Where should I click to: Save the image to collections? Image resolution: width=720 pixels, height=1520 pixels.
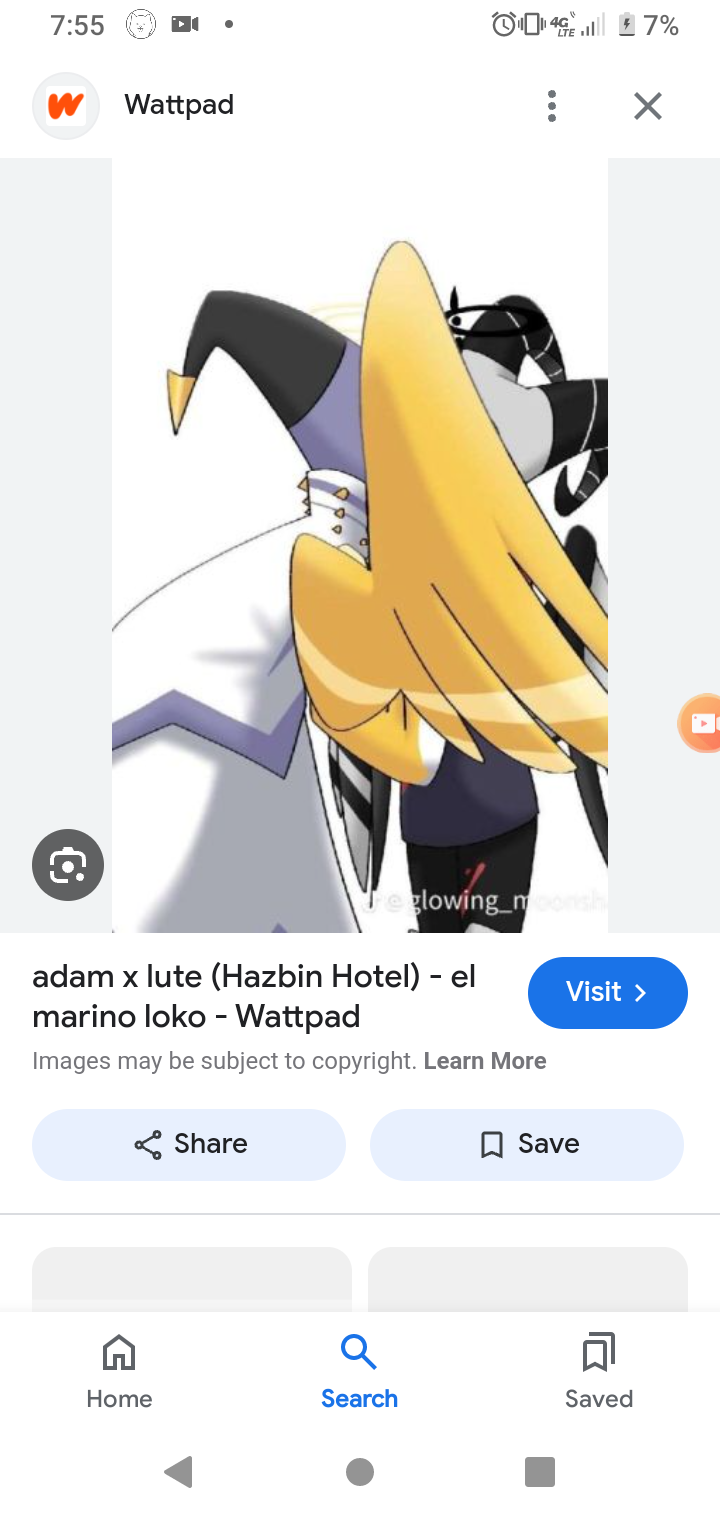click(x=526, y=1144)
